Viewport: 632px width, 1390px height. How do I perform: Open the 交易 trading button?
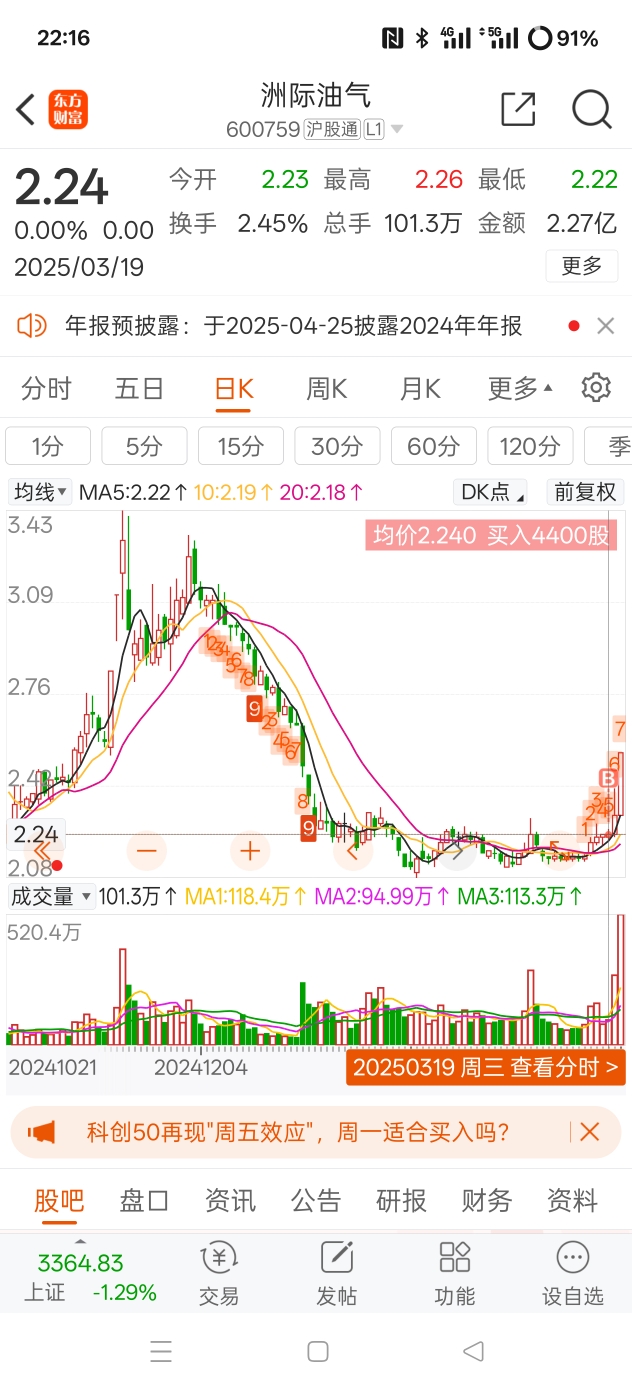pyautogui.click(x=219, y=1274)
